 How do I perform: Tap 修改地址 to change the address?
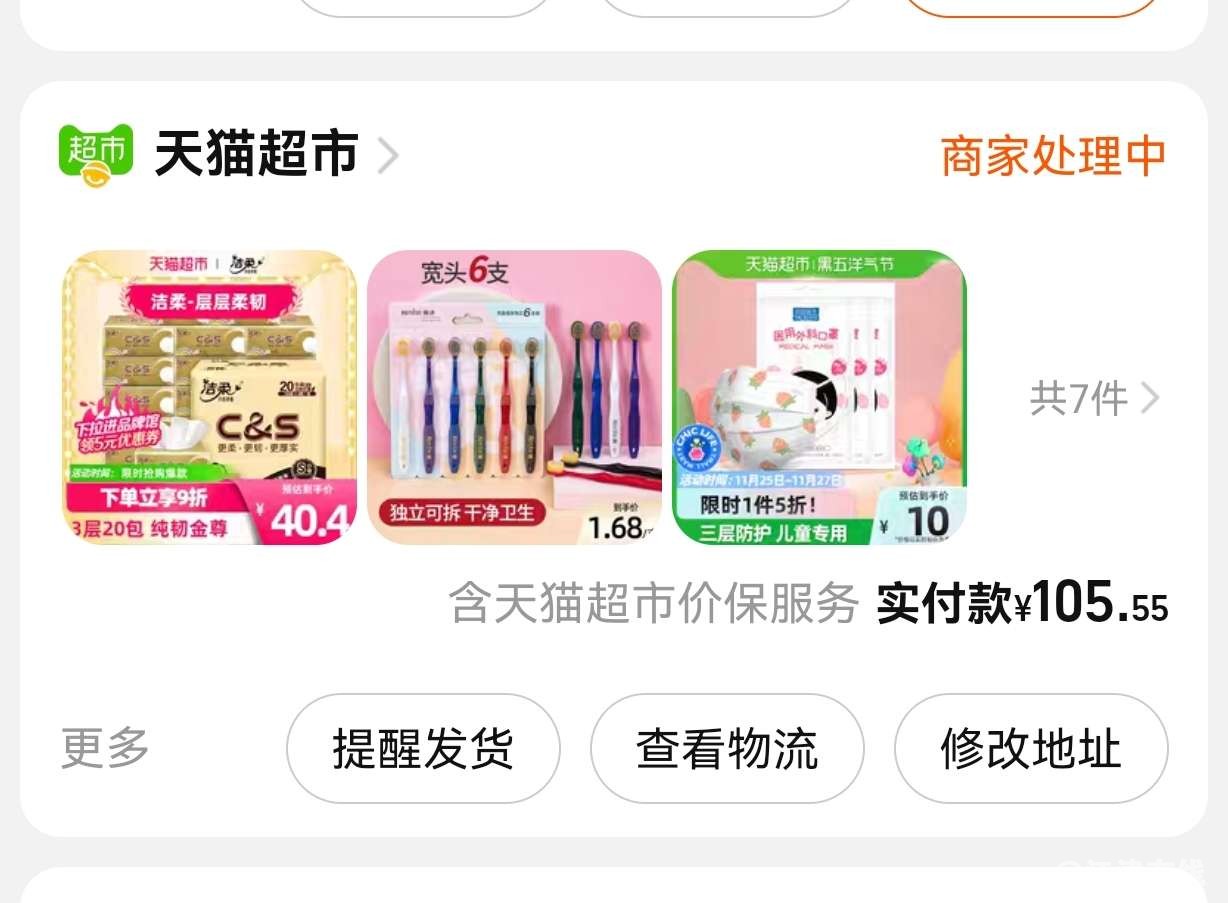pyautogui.click(x=1030, y=748)
